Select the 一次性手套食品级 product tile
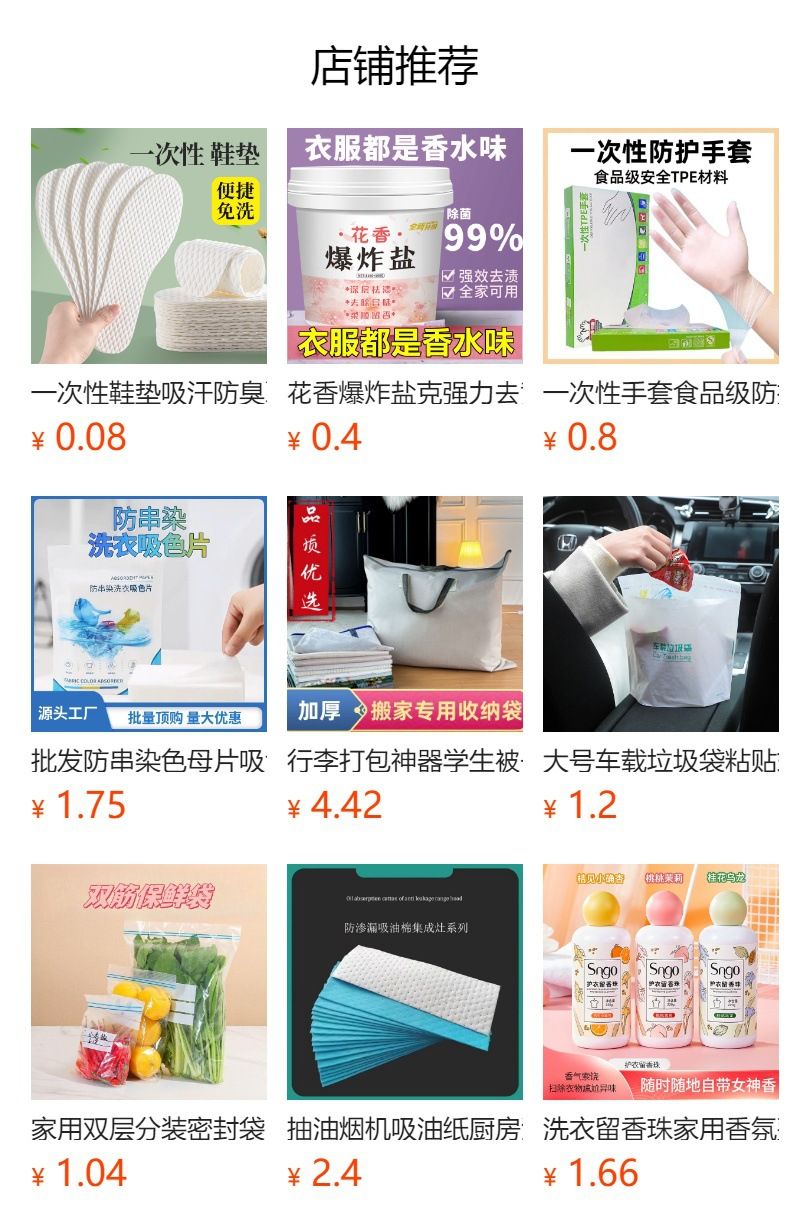The image size is (790, 1232). coord(661,293)
